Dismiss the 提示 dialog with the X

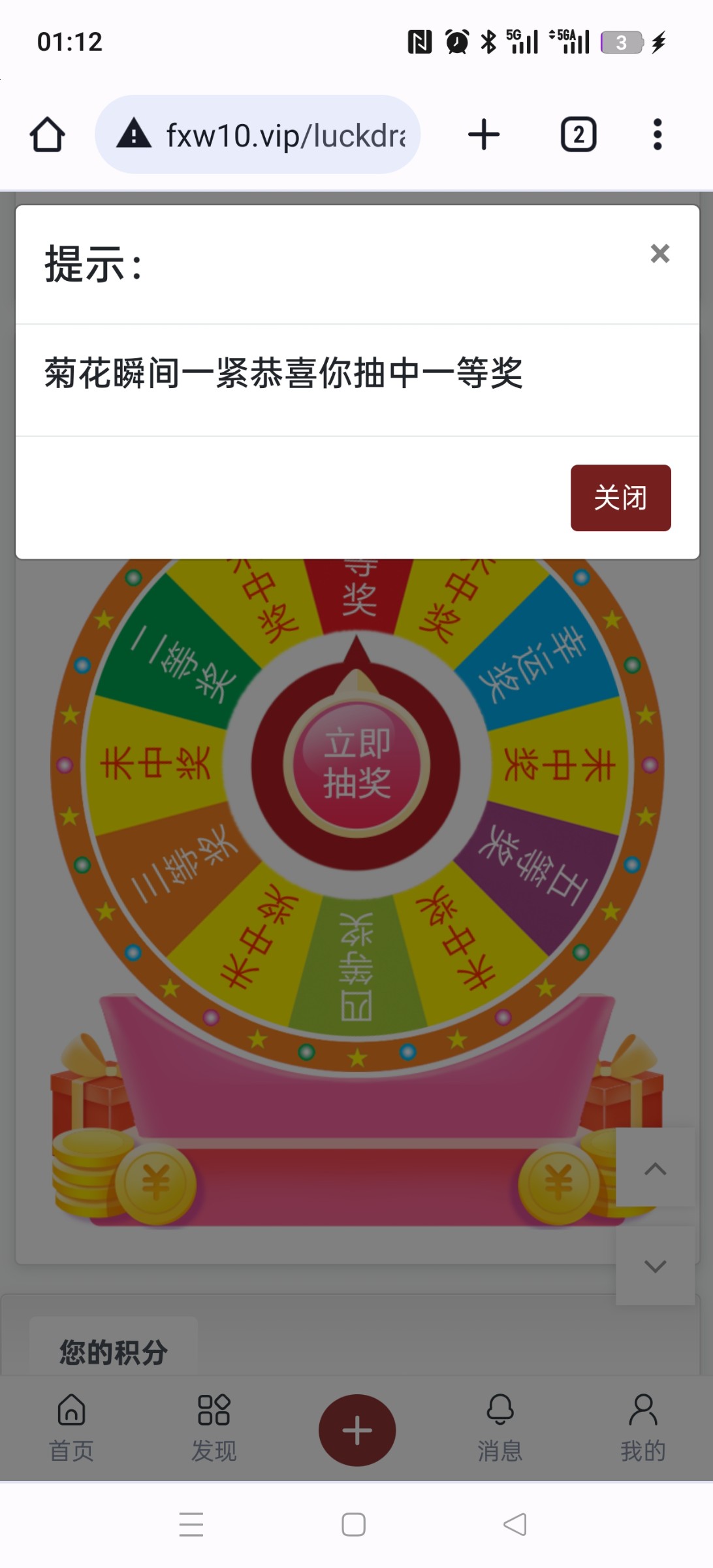[659, 253]
